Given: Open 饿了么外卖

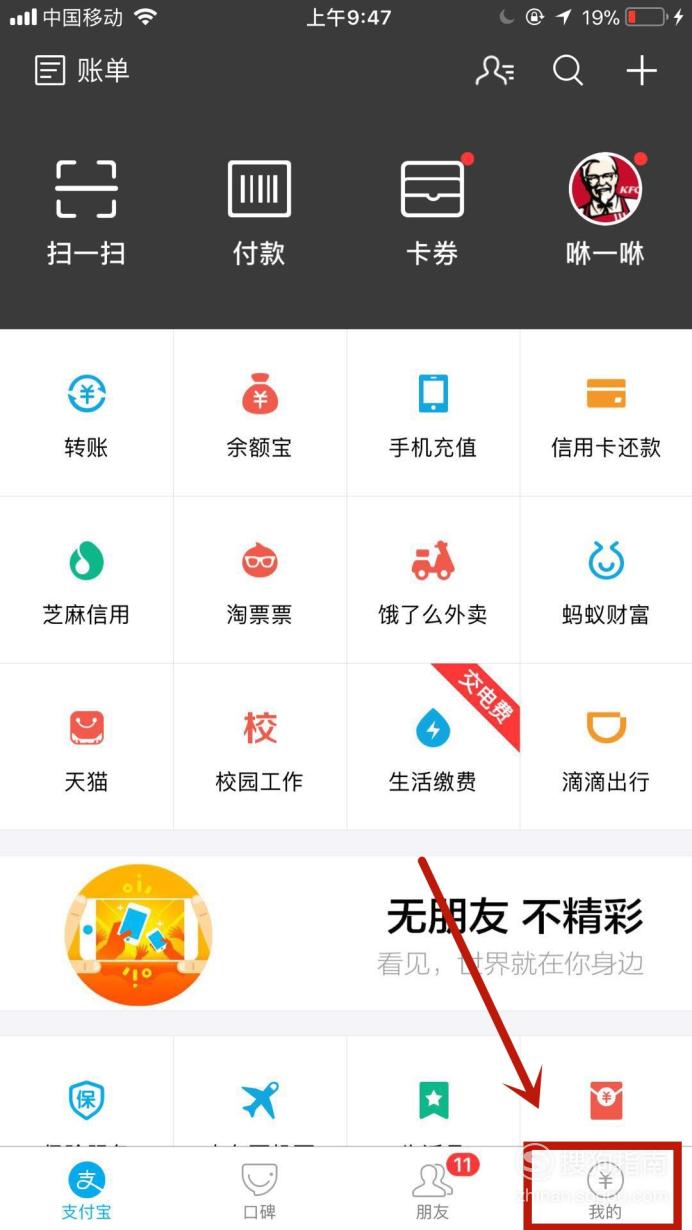Looking at the screenshot, I should tap(432, 581).
